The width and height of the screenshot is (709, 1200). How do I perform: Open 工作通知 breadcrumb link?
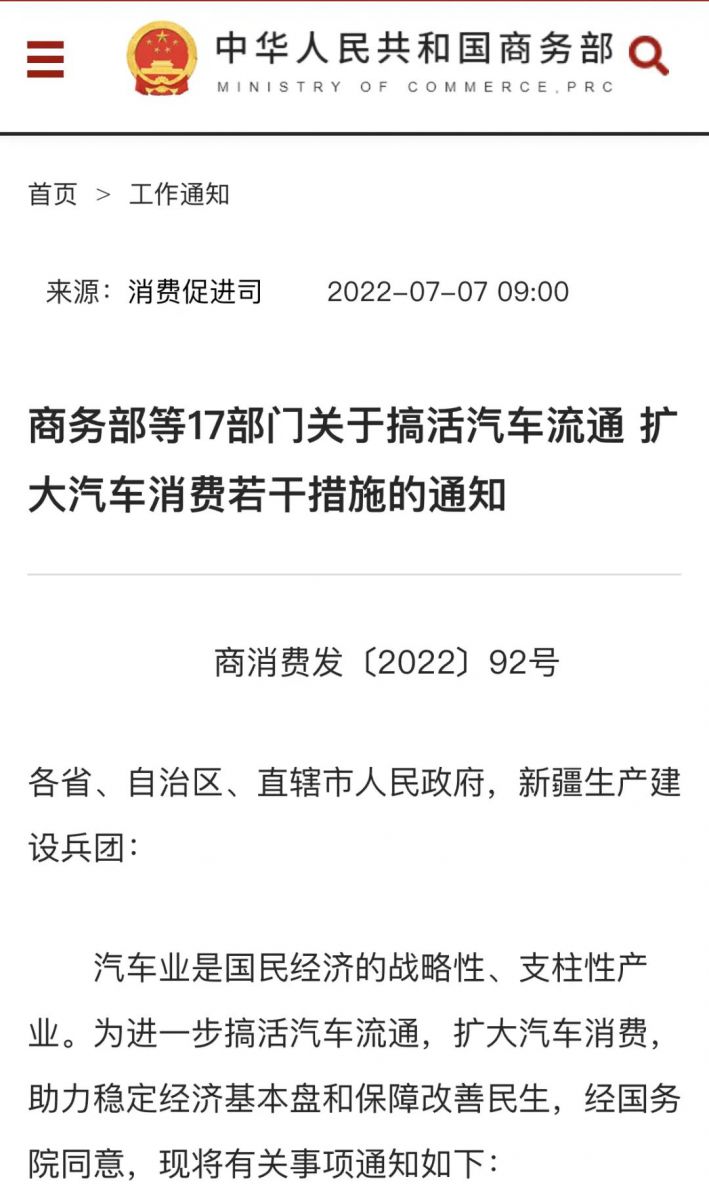click(x=179, y=194)
